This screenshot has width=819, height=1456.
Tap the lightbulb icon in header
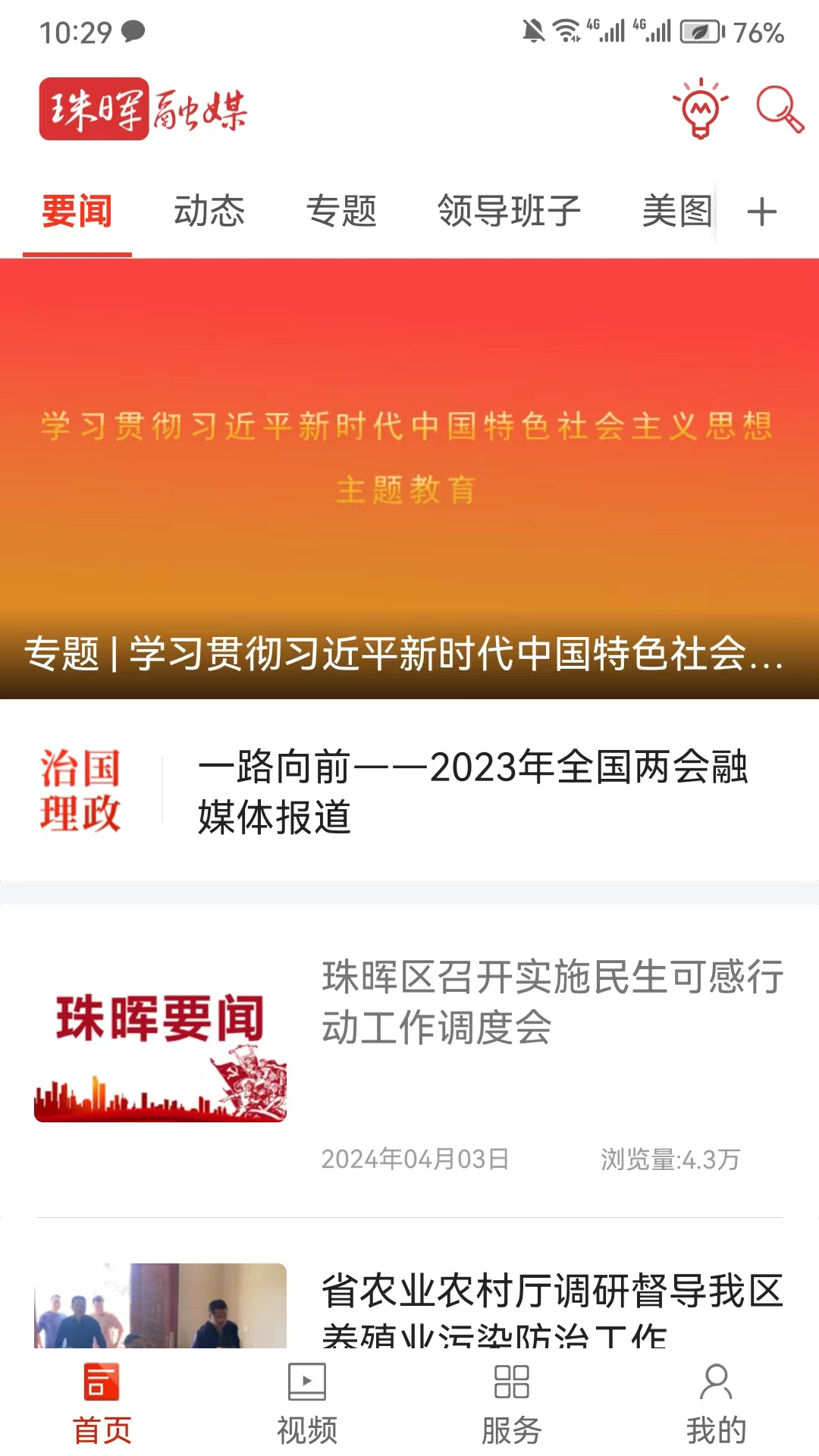coord(701,109)
